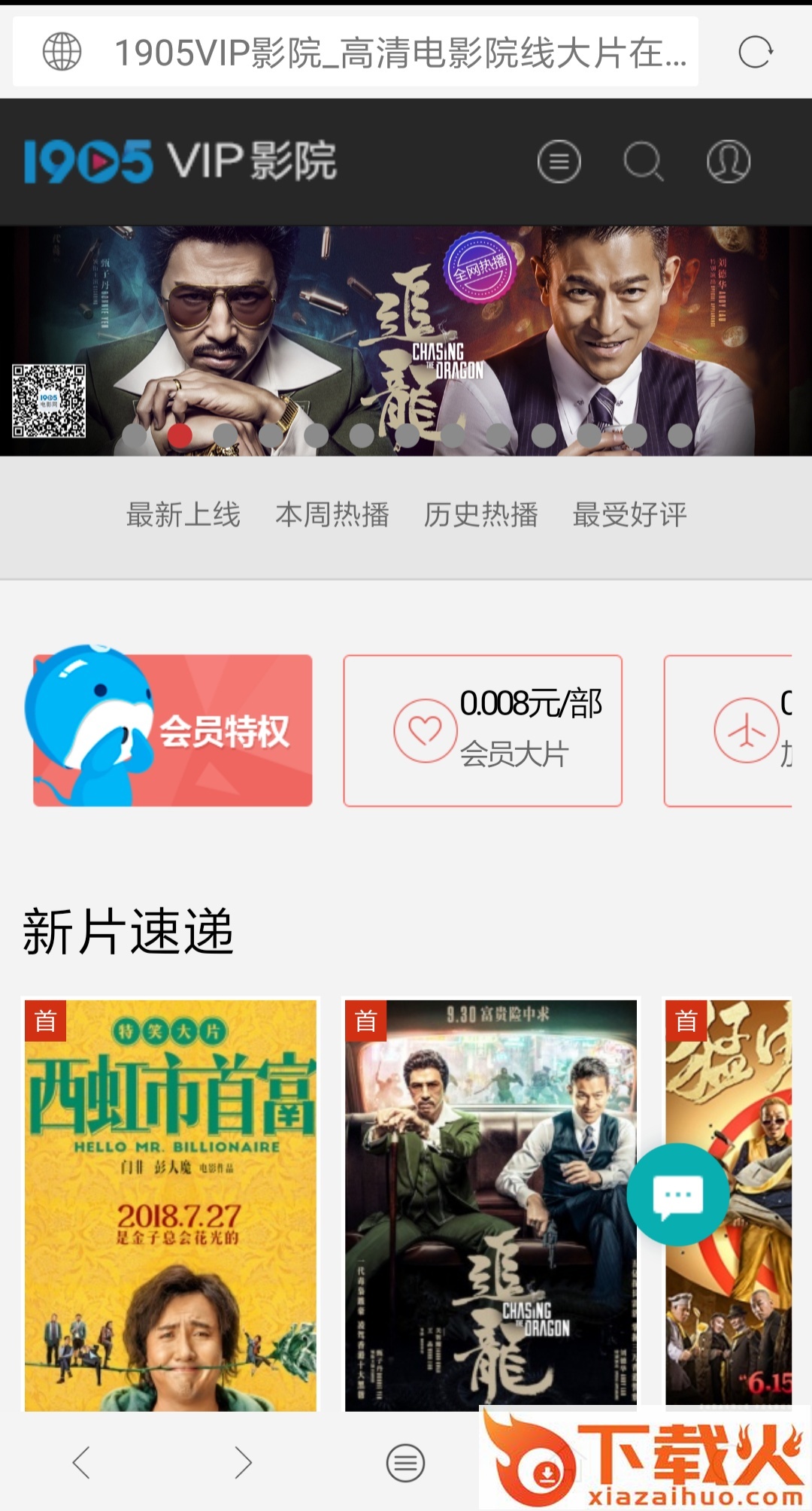Open the floating chat bubble button
The height and width of the screenshot is (1511, 812).
coord(677,1194)
